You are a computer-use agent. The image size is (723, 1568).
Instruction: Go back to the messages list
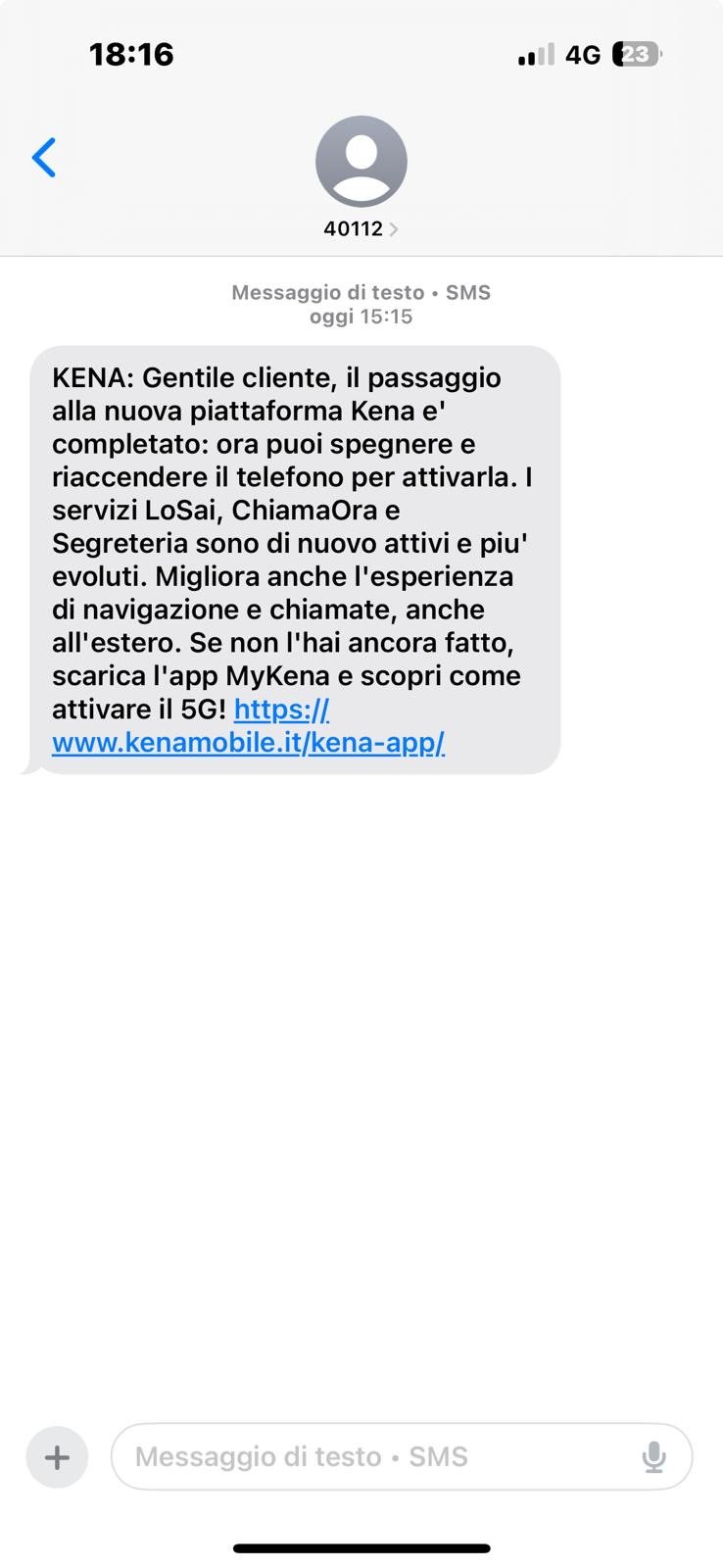pyautogui.click(x=44, y=158)
